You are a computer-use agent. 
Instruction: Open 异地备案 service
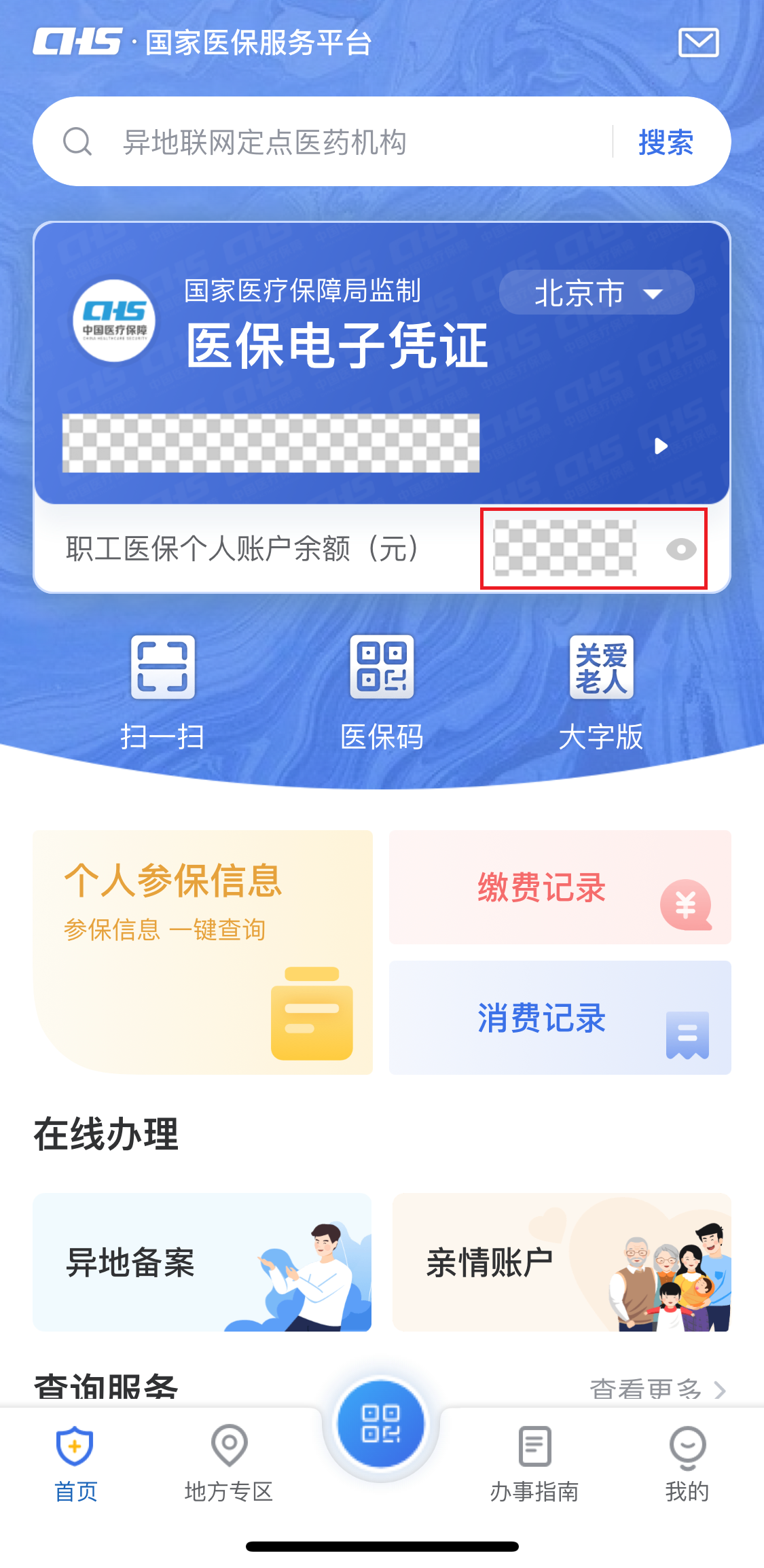click(202, 1262)
